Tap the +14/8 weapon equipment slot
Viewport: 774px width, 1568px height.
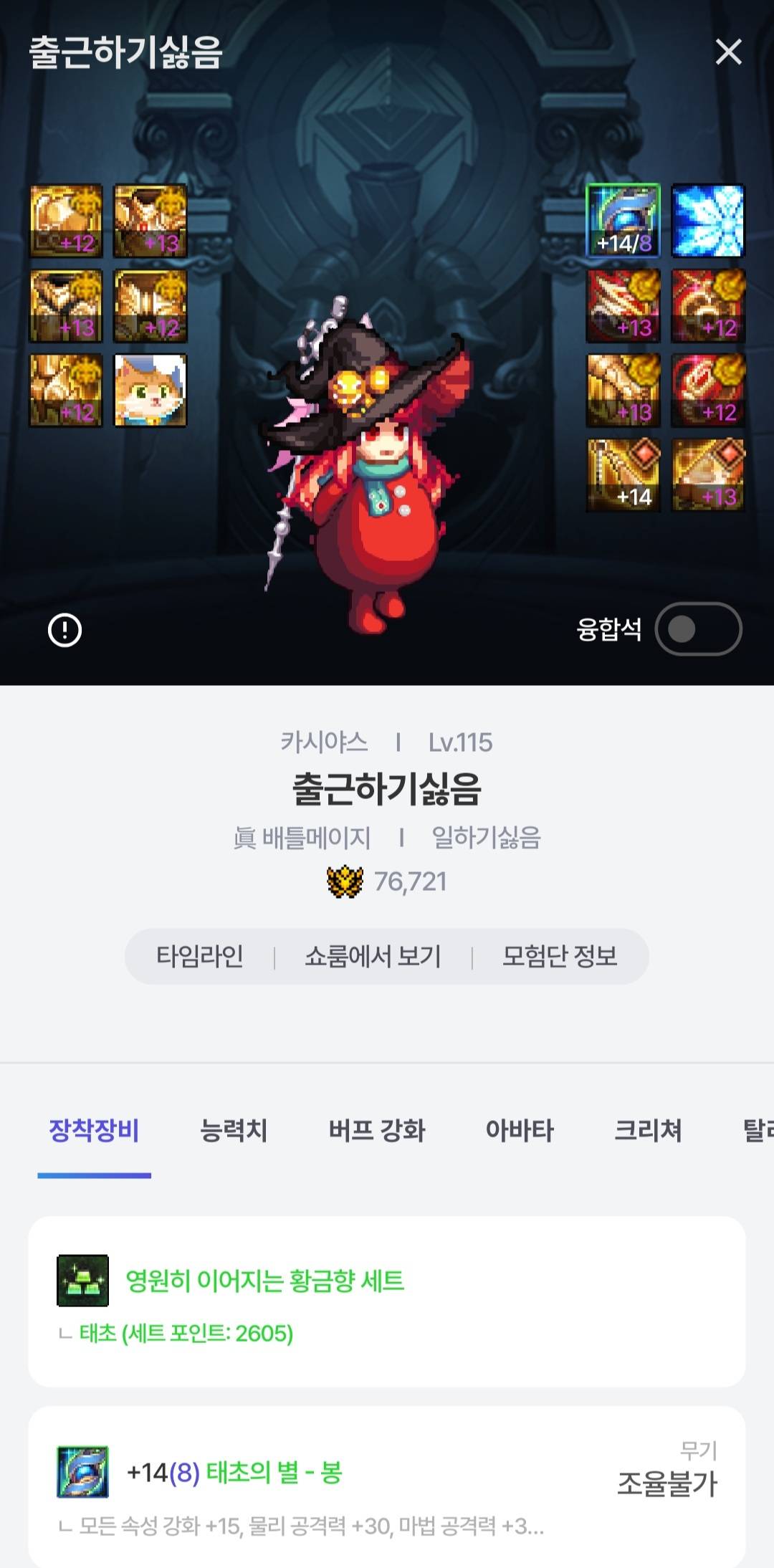[x=623, y=221]
